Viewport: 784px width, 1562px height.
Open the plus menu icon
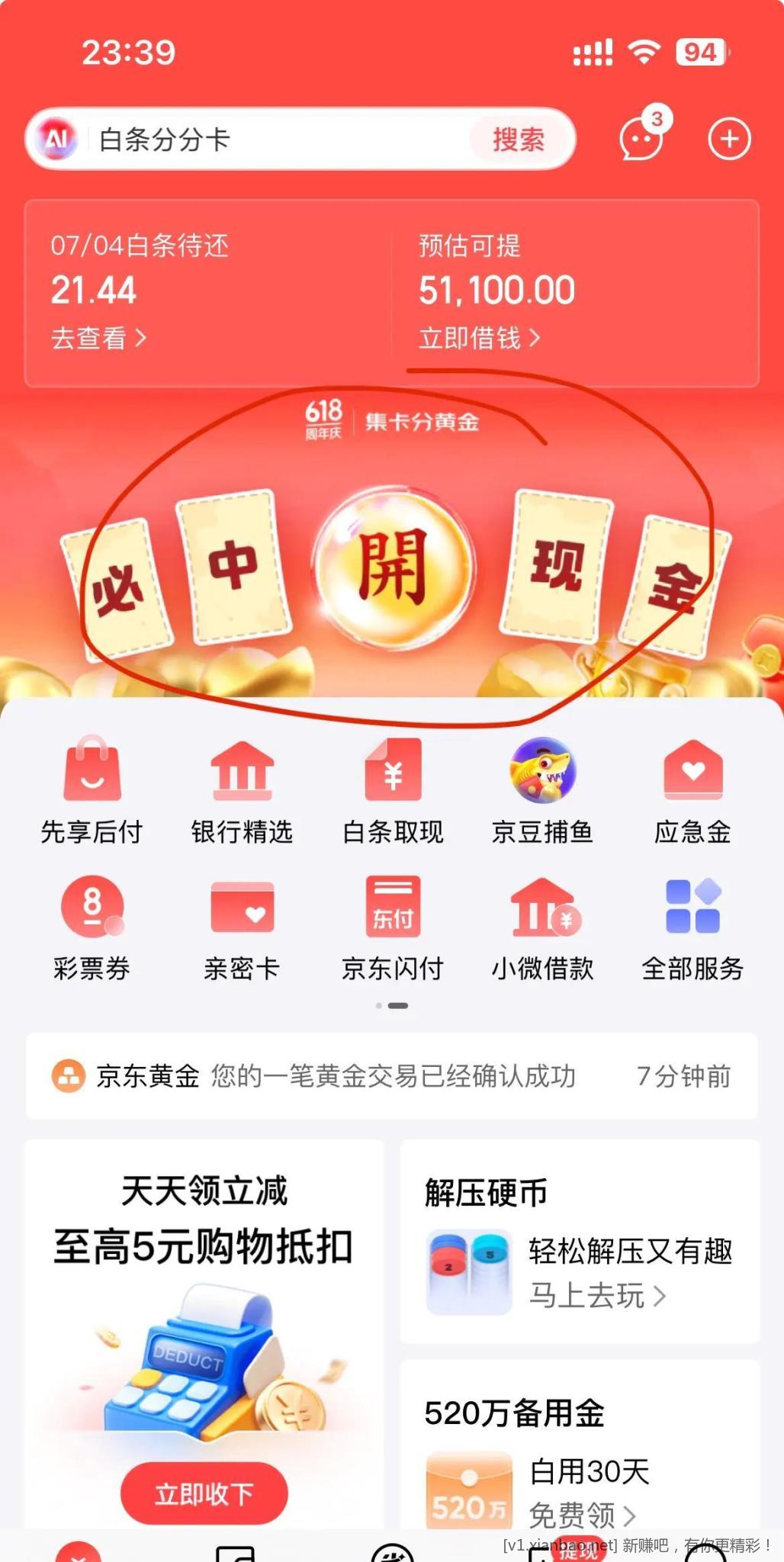point(729,139)
